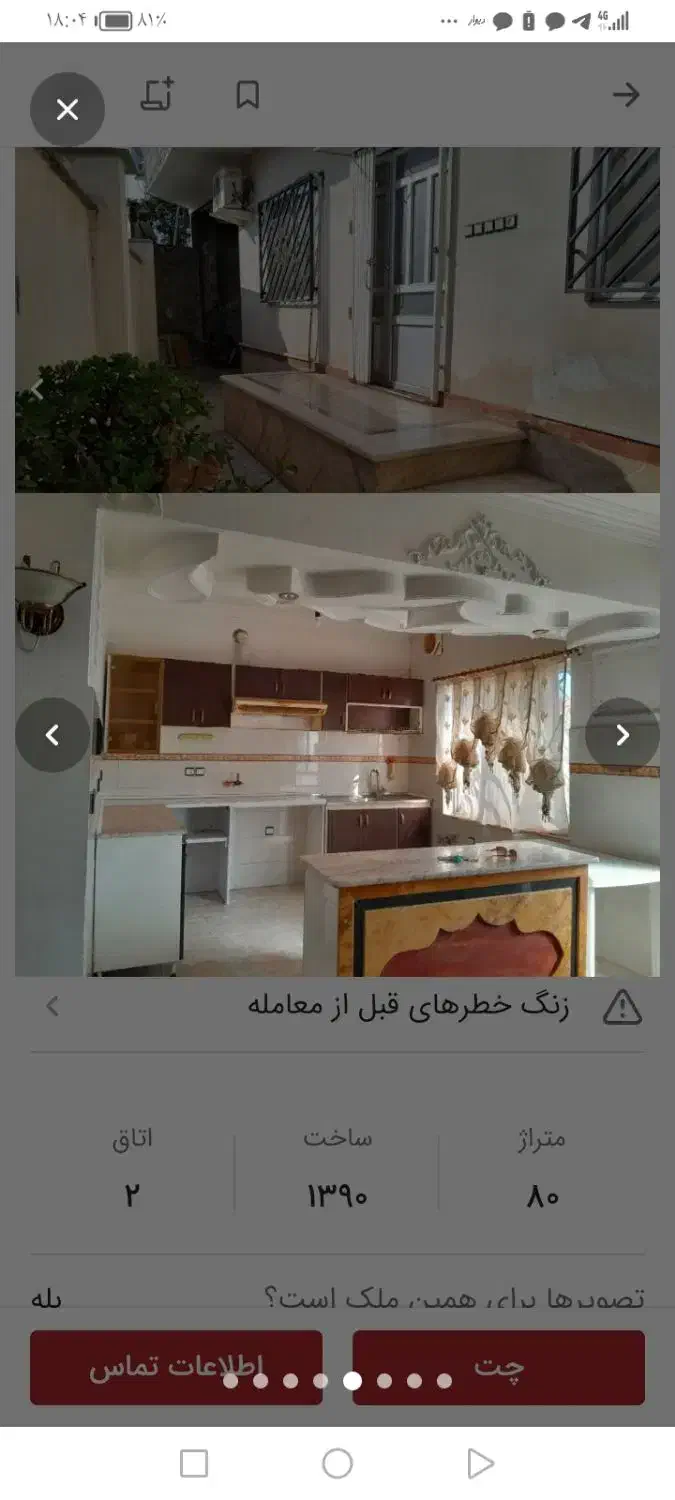
Task: Add a note to this listing
Action: tap(157, 95)
